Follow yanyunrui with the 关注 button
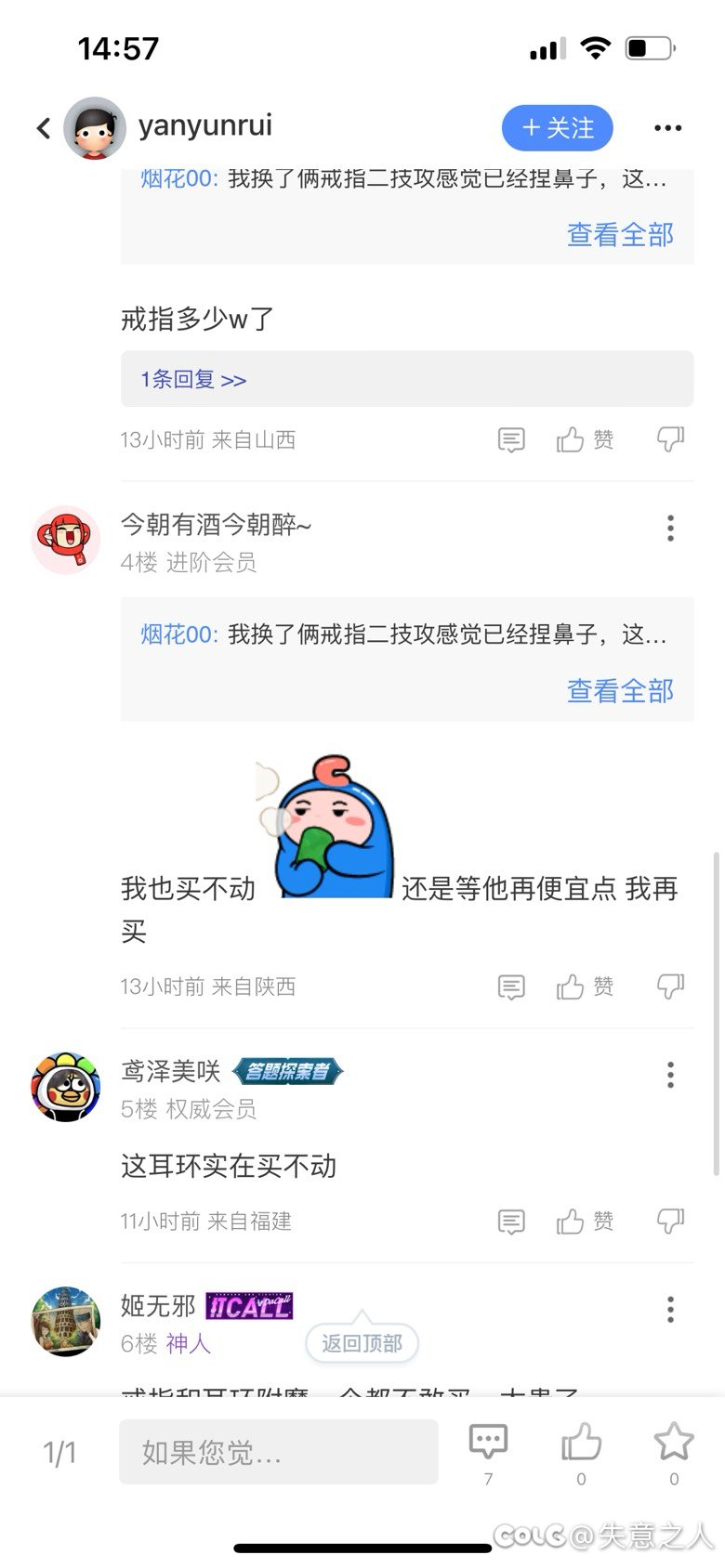Screen dimensions: 725x1568 [x=558, y=128]
